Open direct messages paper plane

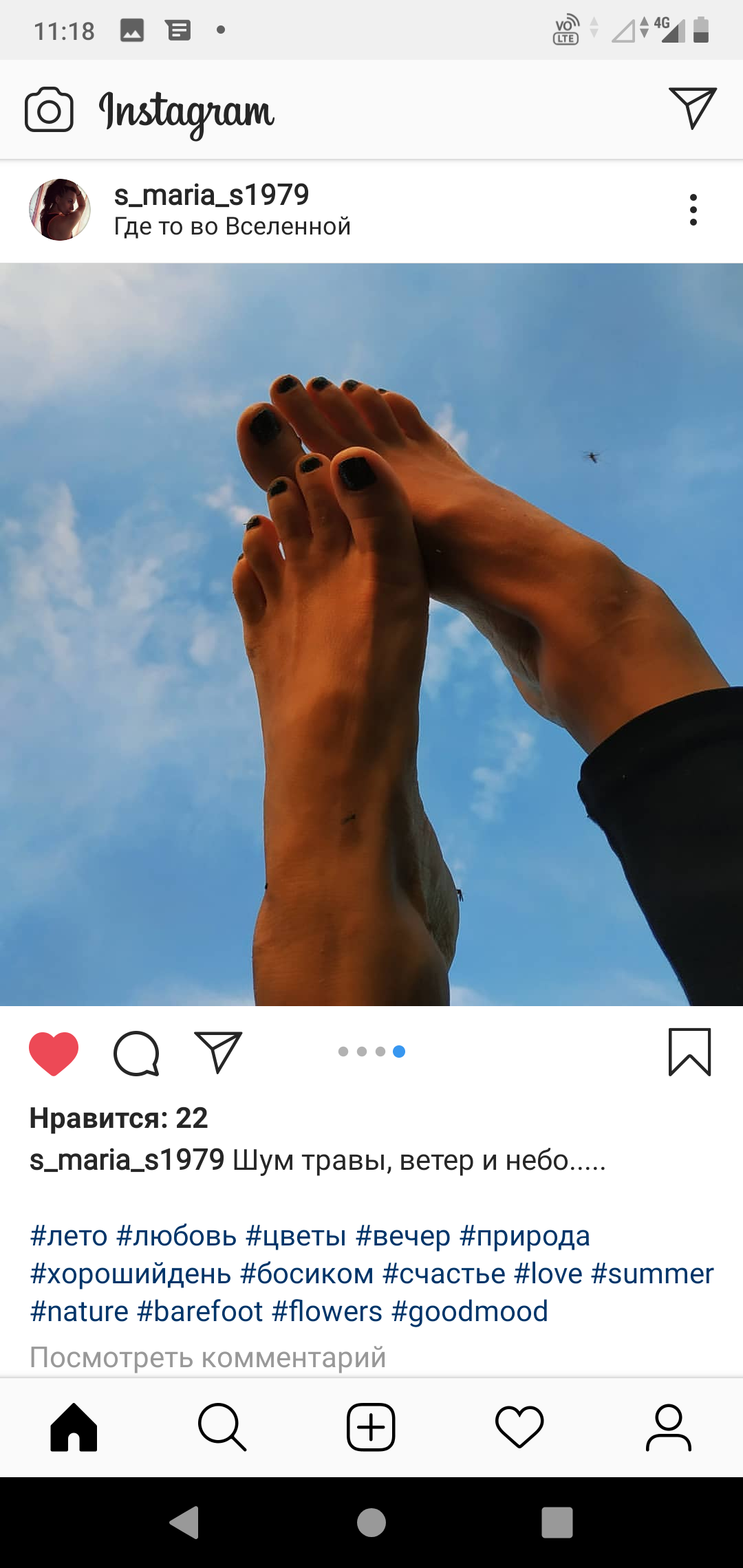(x=693, y=108)
